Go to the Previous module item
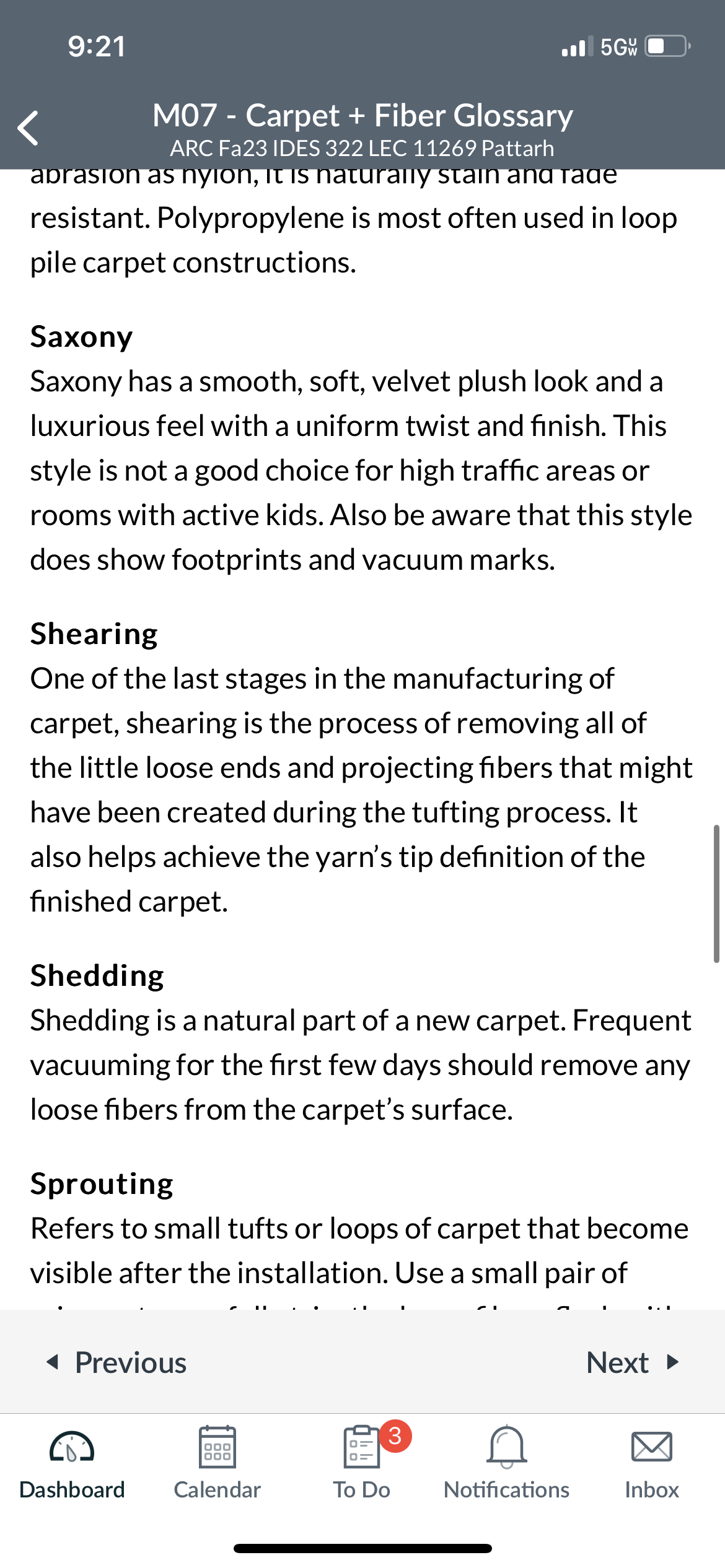 coord(116,1363)
